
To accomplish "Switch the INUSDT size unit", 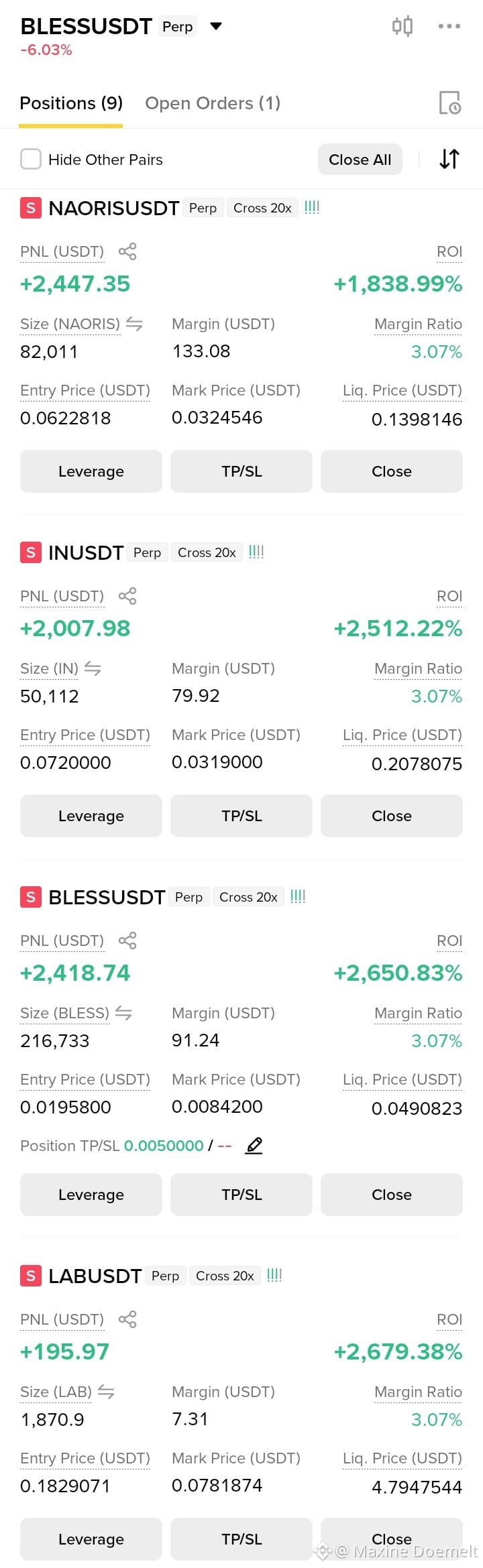I will (x=93, y=668).
